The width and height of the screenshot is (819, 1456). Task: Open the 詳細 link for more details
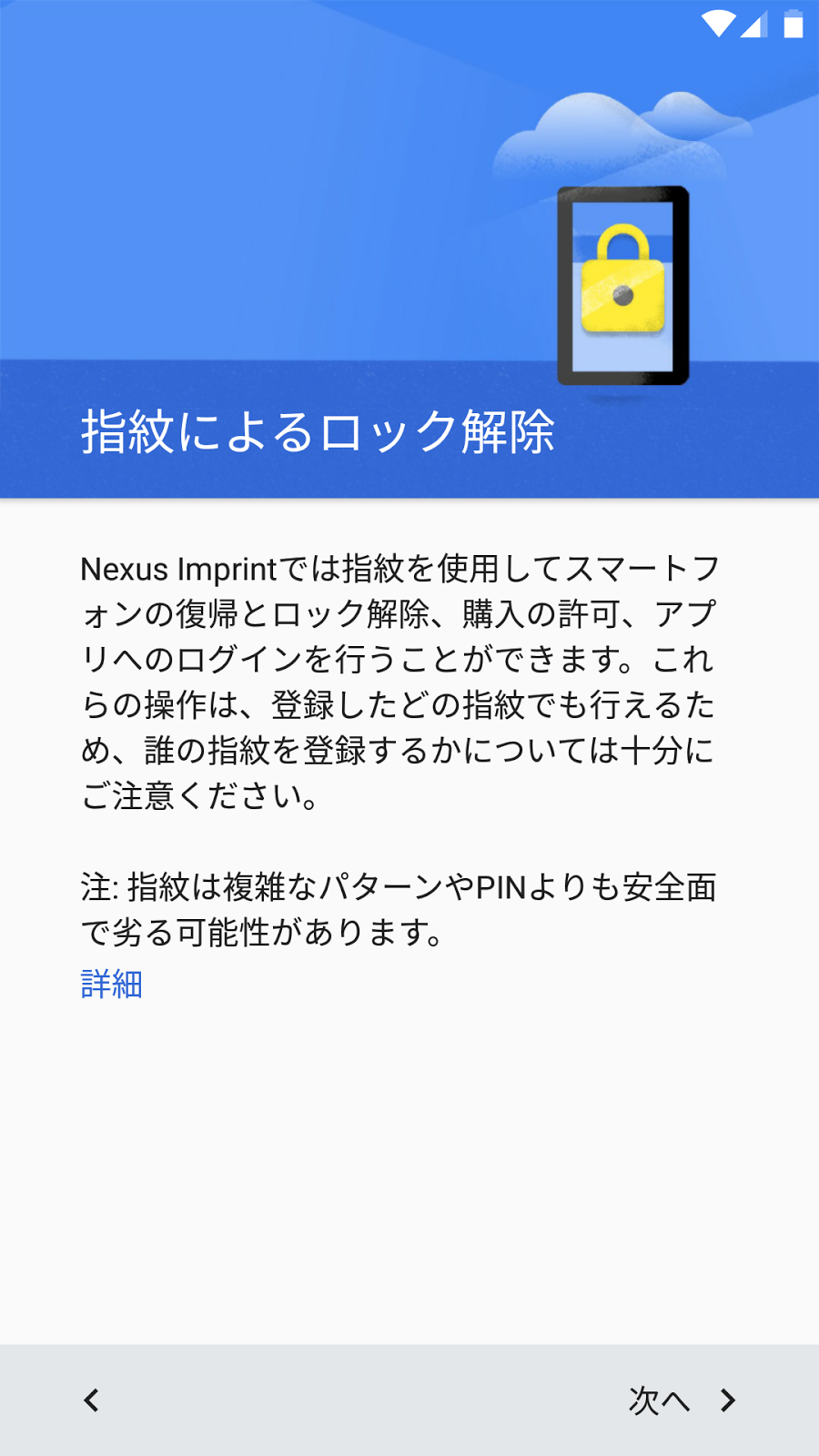112,984
